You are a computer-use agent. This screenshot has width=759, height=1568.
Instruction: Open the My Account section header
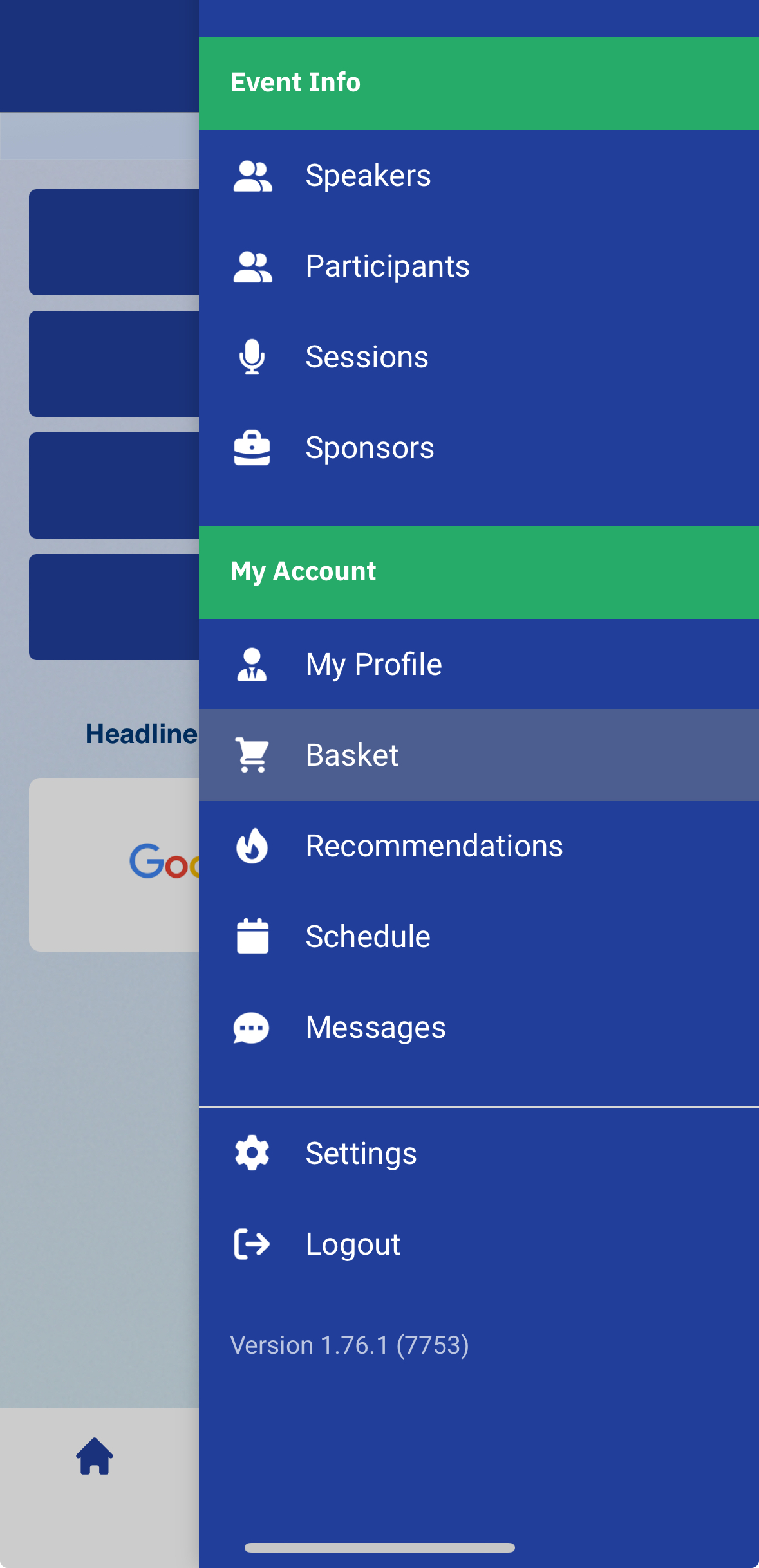click(303, 571)
